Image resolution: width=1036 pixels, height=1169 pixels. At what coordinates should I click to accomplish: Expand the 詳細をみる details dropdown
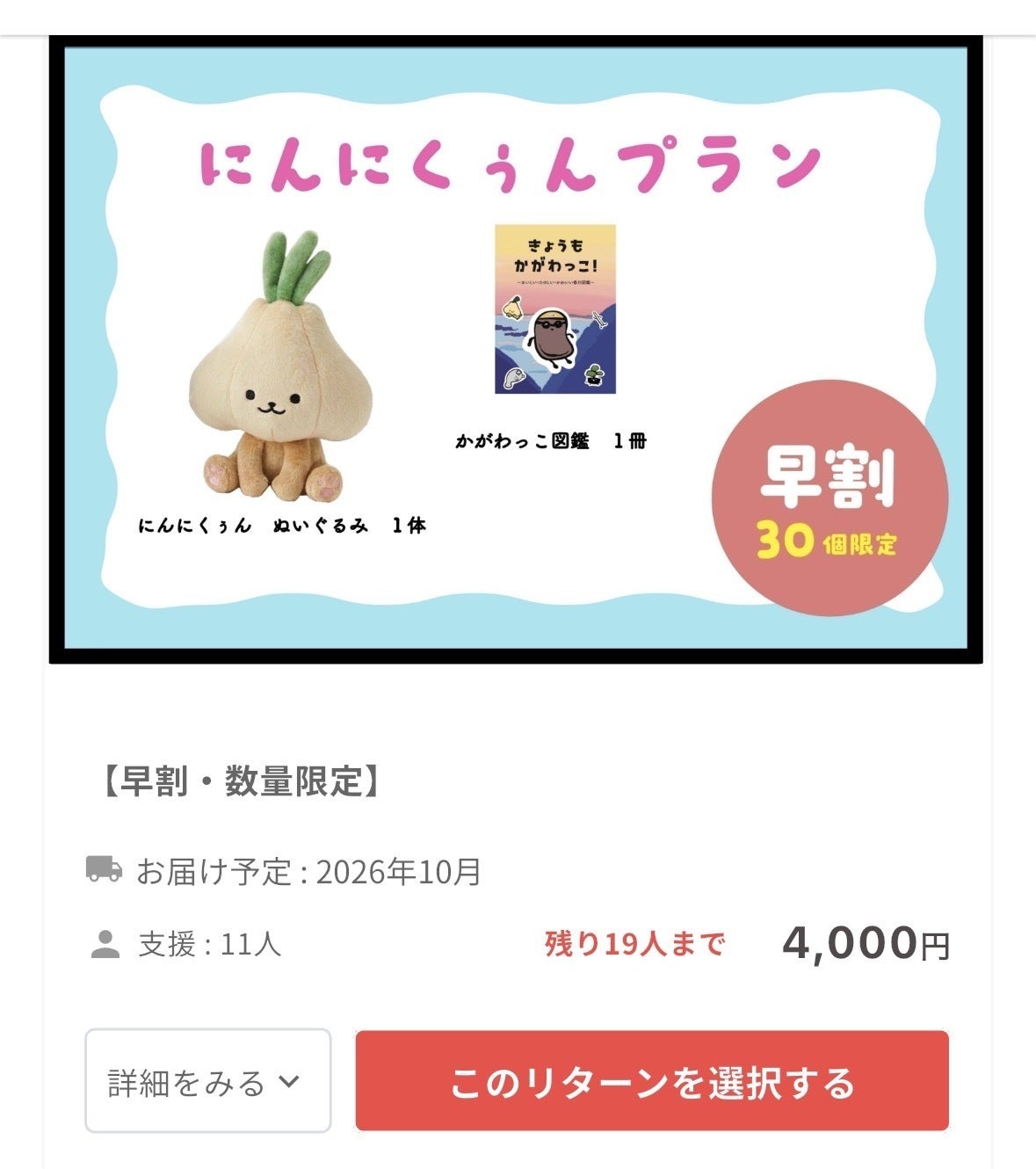[x=207, y=1081]
